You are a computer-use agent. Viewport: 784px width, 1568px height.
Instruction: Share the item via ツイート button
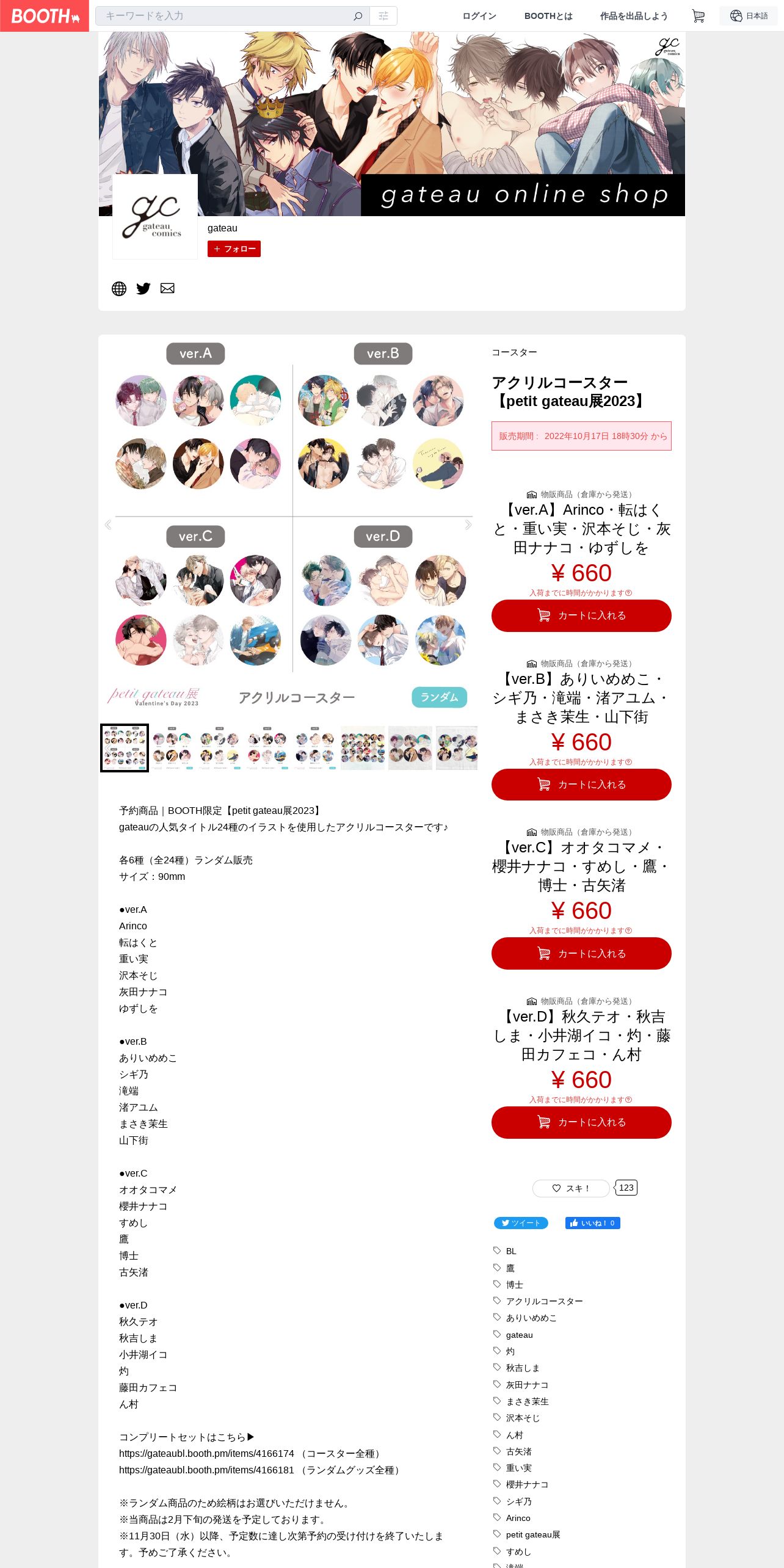tap(521, 1223)
